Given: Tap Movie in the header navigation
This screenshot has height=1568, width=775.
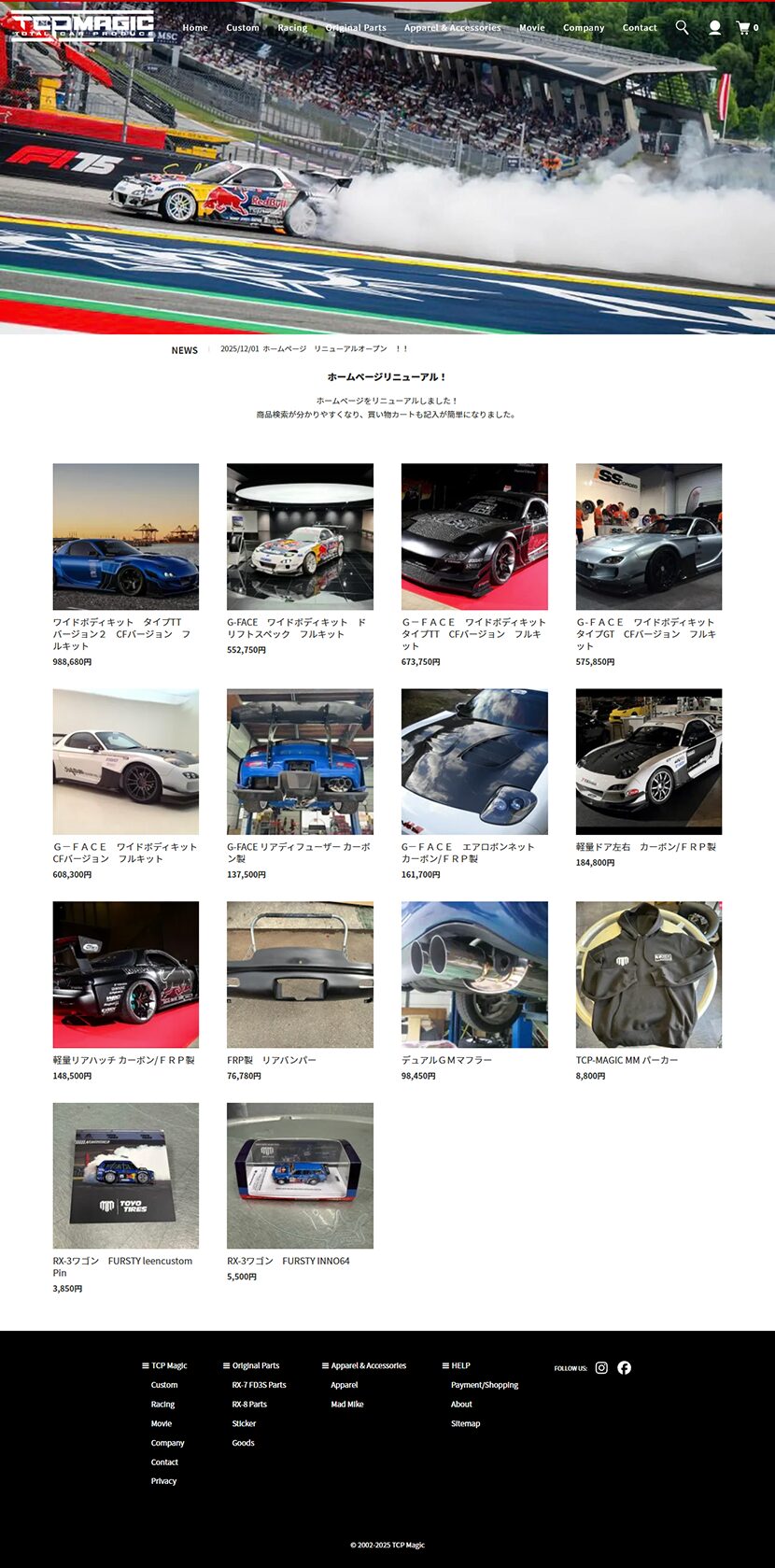Looking at the screenshot, I should (532, 28).
